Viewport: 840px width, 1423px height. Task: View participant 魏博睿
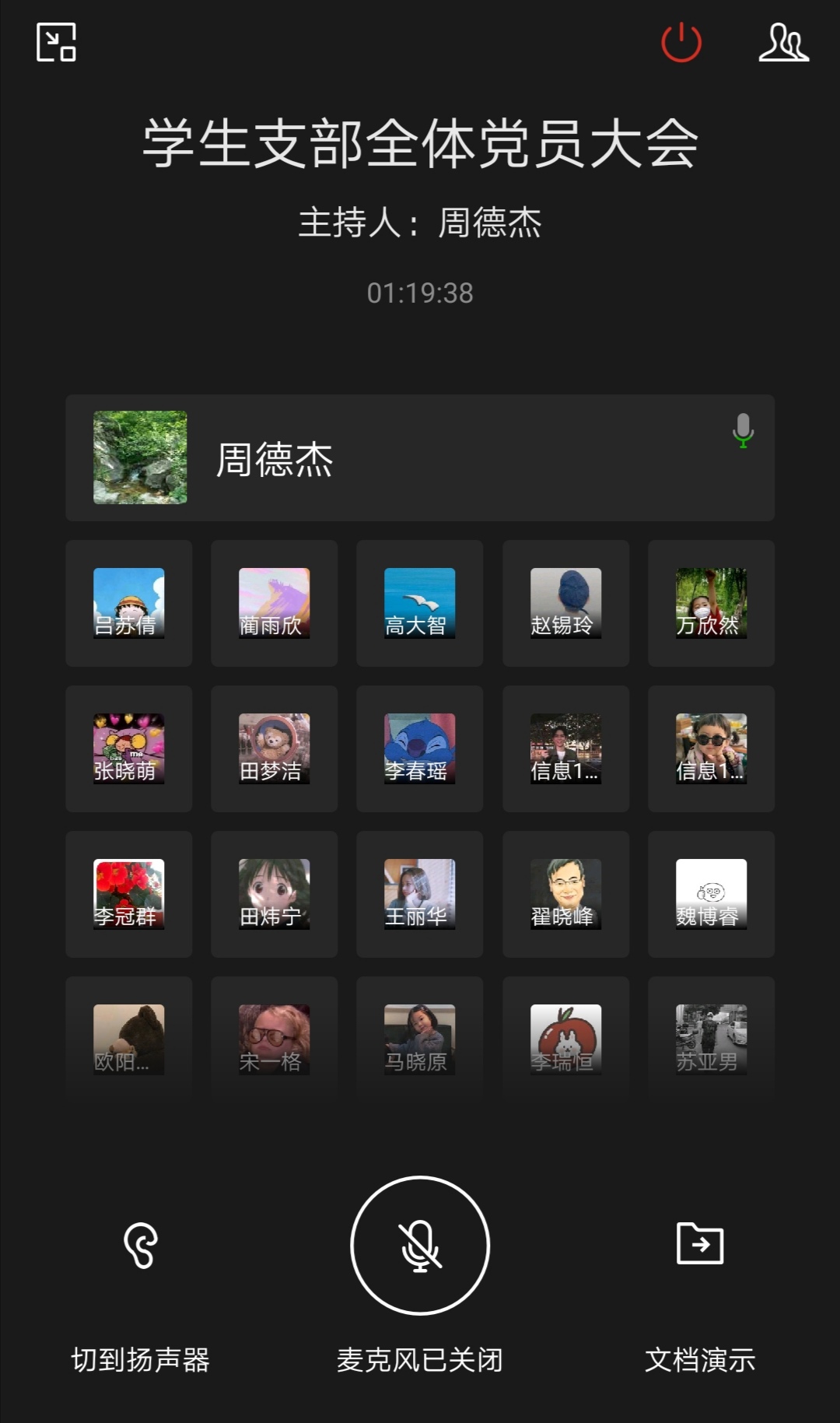pos(711,894)
